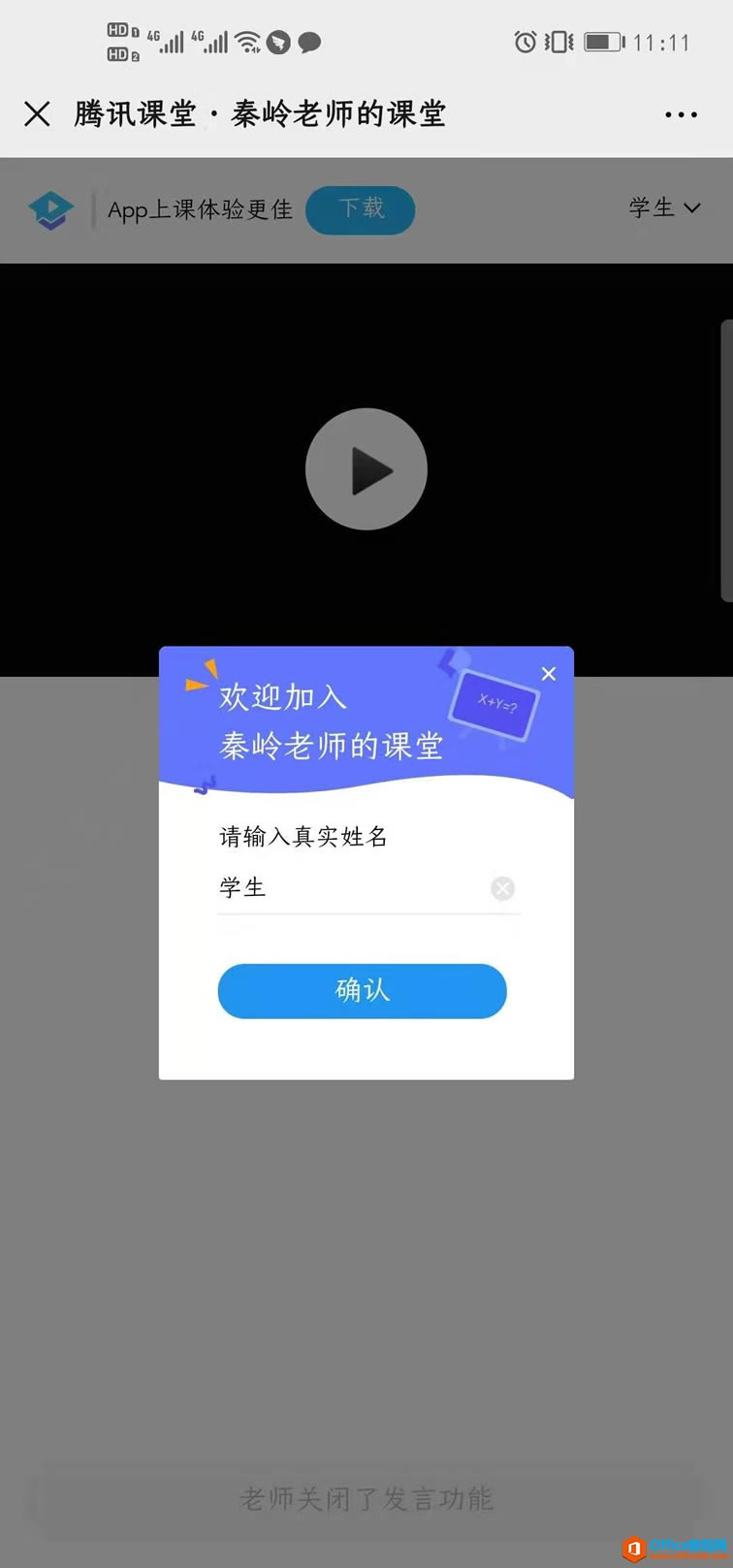Open the three-dot overflow menu
This screenshot has width=733, height=1568.
tap(681, 114)
